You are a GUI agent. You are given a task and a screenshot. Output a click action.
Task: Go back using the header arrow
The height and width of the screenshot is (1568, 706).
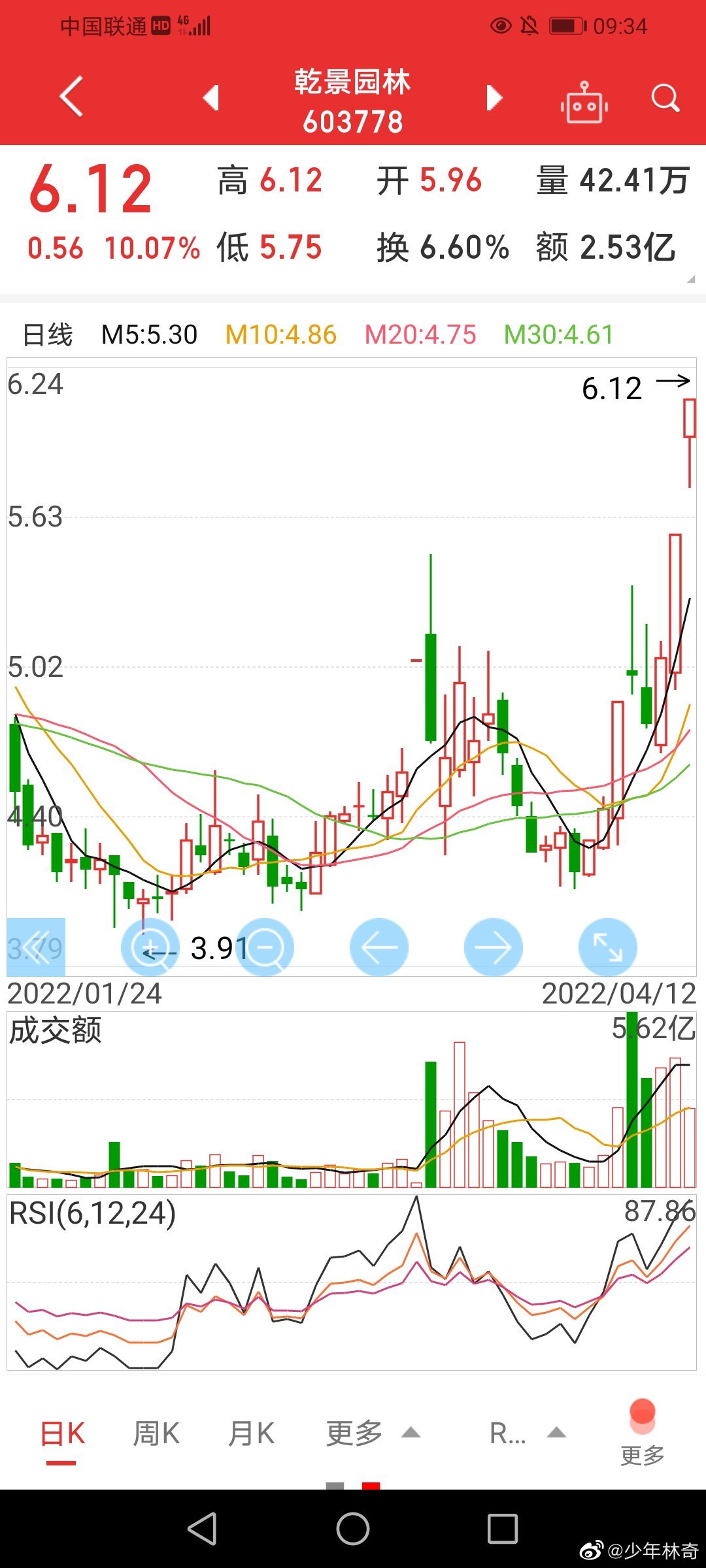[x=71, y=97]
